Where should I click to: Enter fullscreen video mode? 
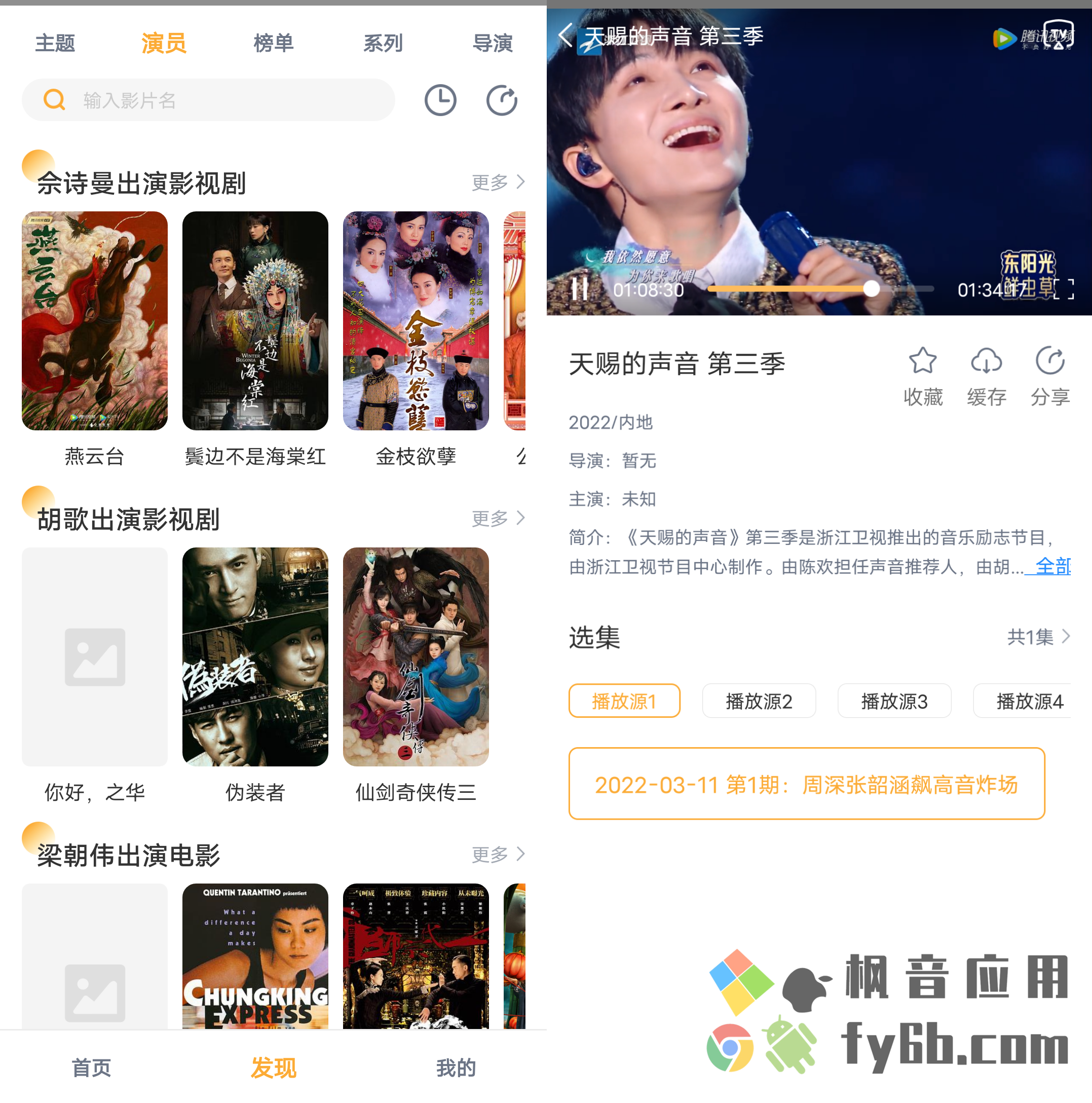[1064, 289]
